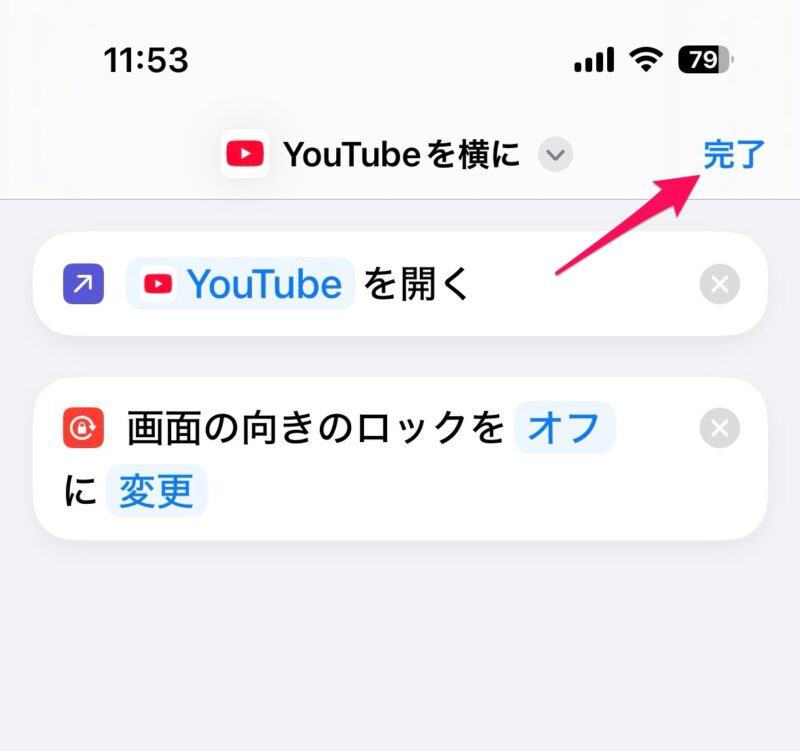800x751 pixels.
Task: Change the YouTube app parameter
Action: (x=242, y=285)
